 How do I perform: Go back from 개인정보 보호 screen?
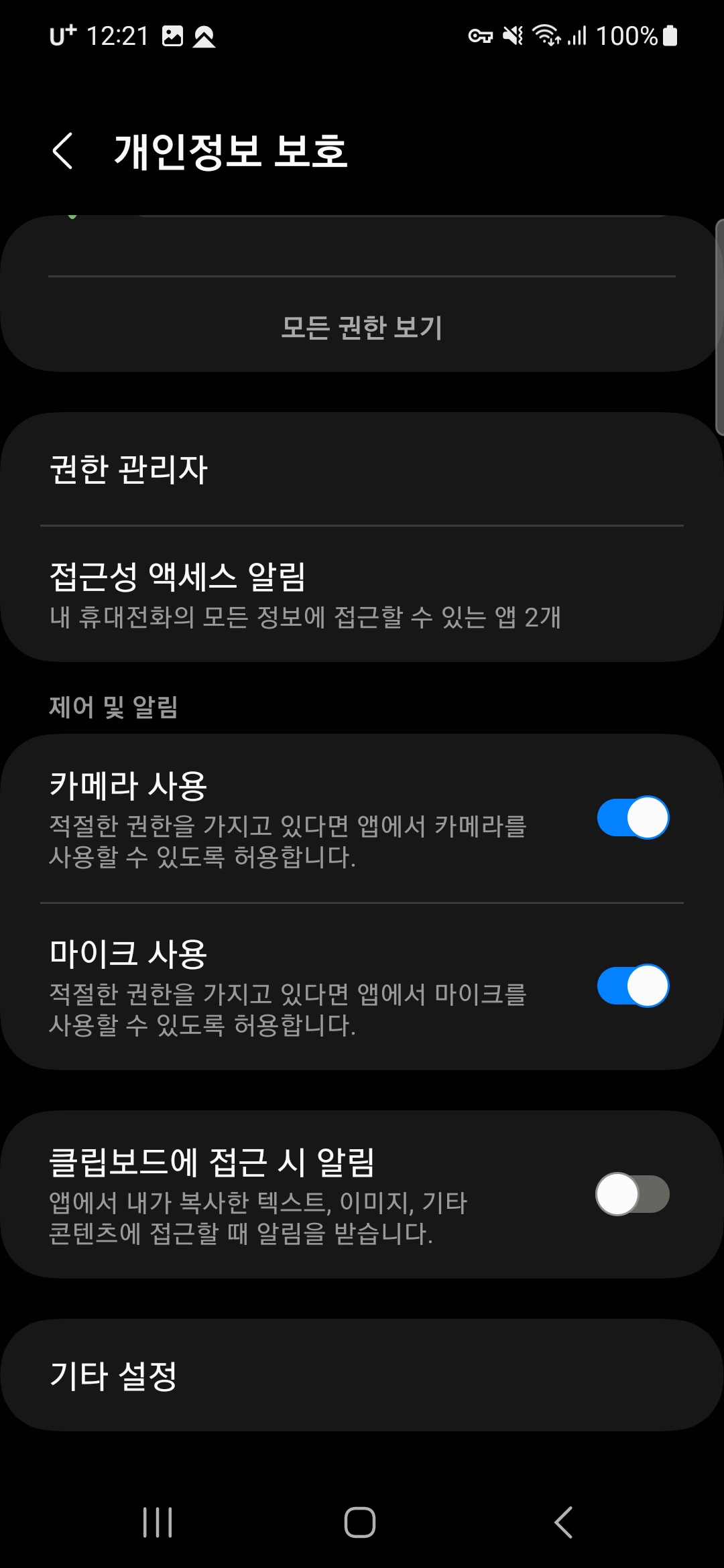tap(63, 151)
